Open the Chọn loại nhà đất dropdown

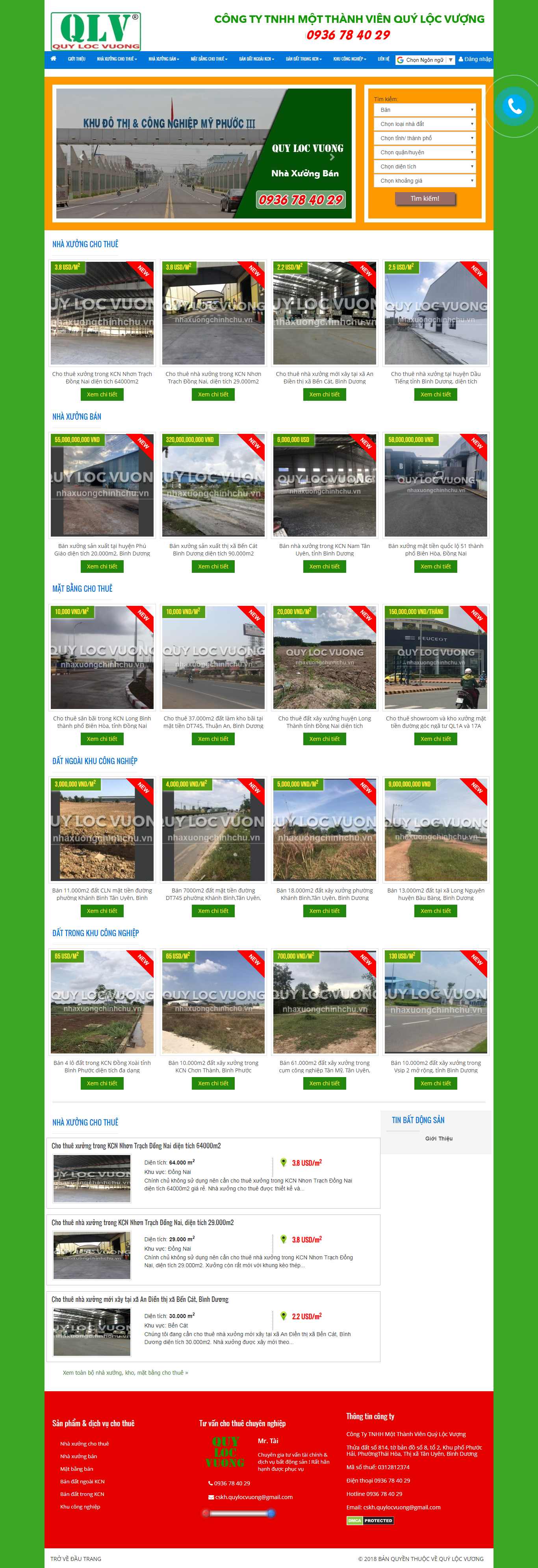pos(424,124)
